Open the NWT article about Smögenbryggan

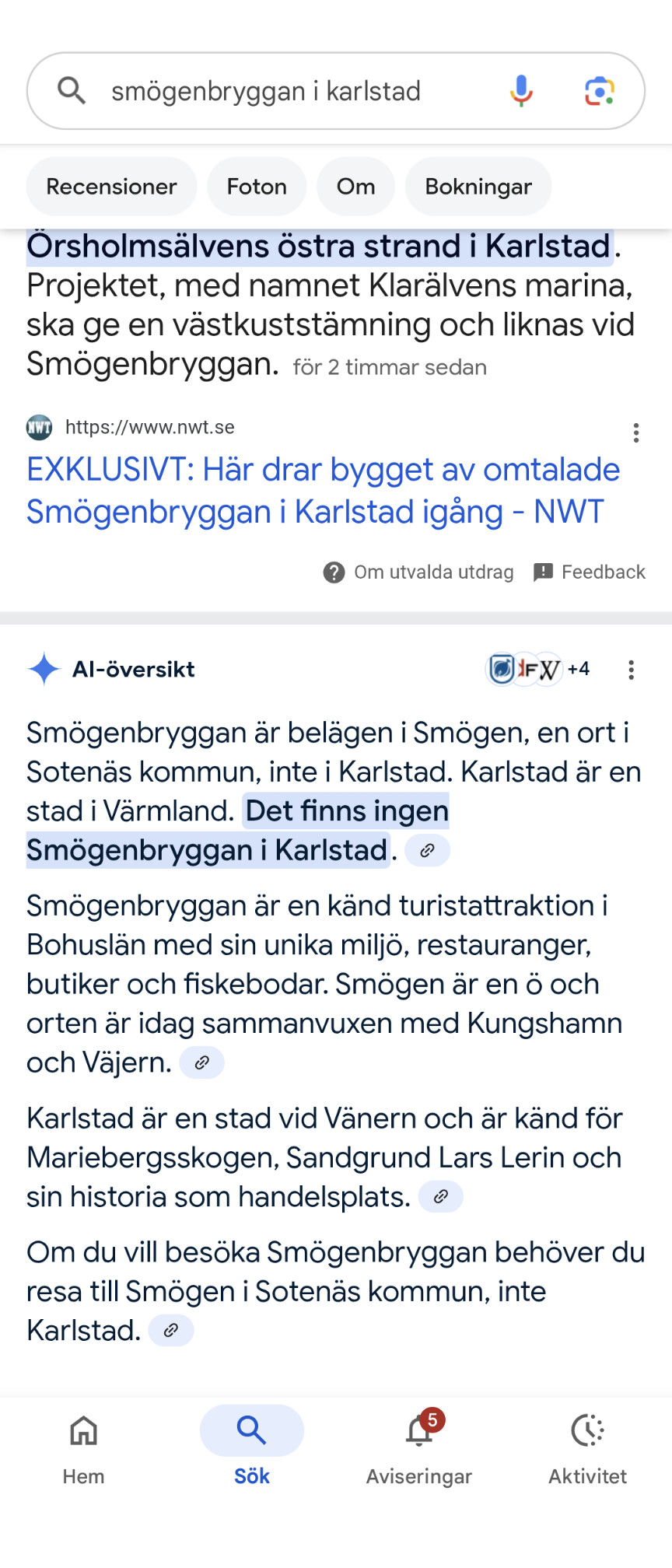pyautogui.click(x=323, y=491)
